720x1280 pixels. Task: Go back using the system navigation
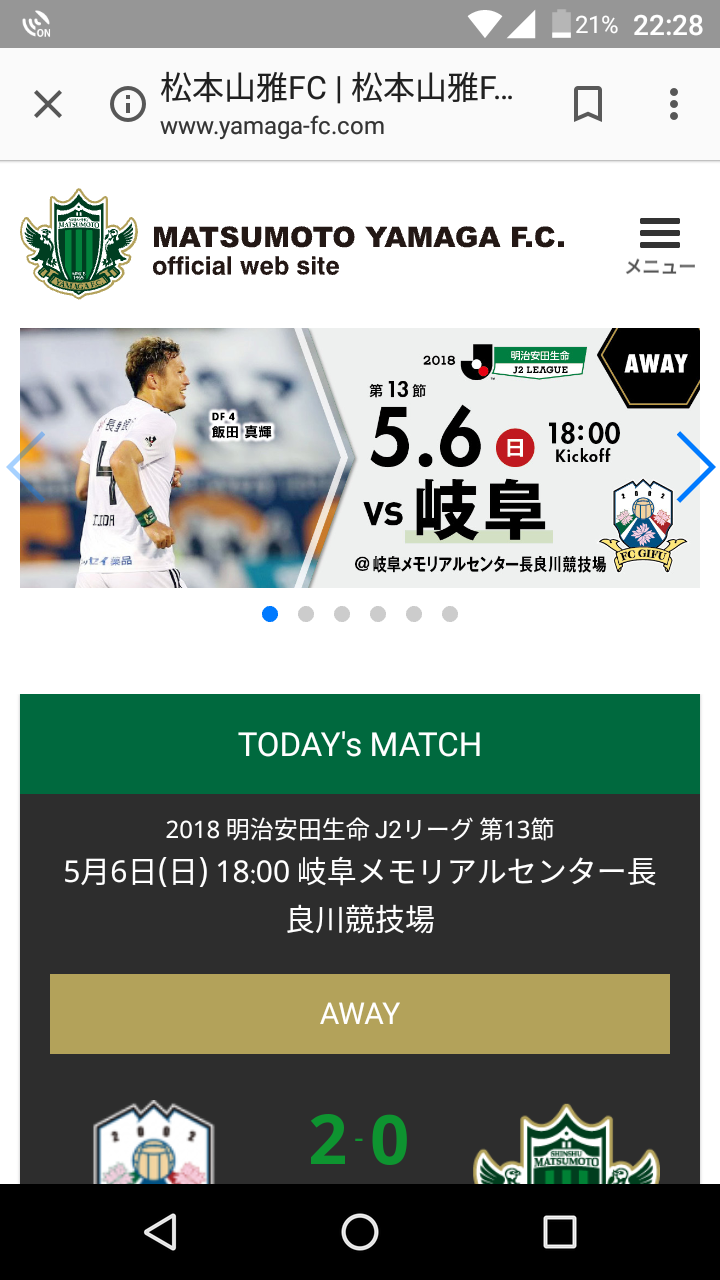click(160, 1232)
